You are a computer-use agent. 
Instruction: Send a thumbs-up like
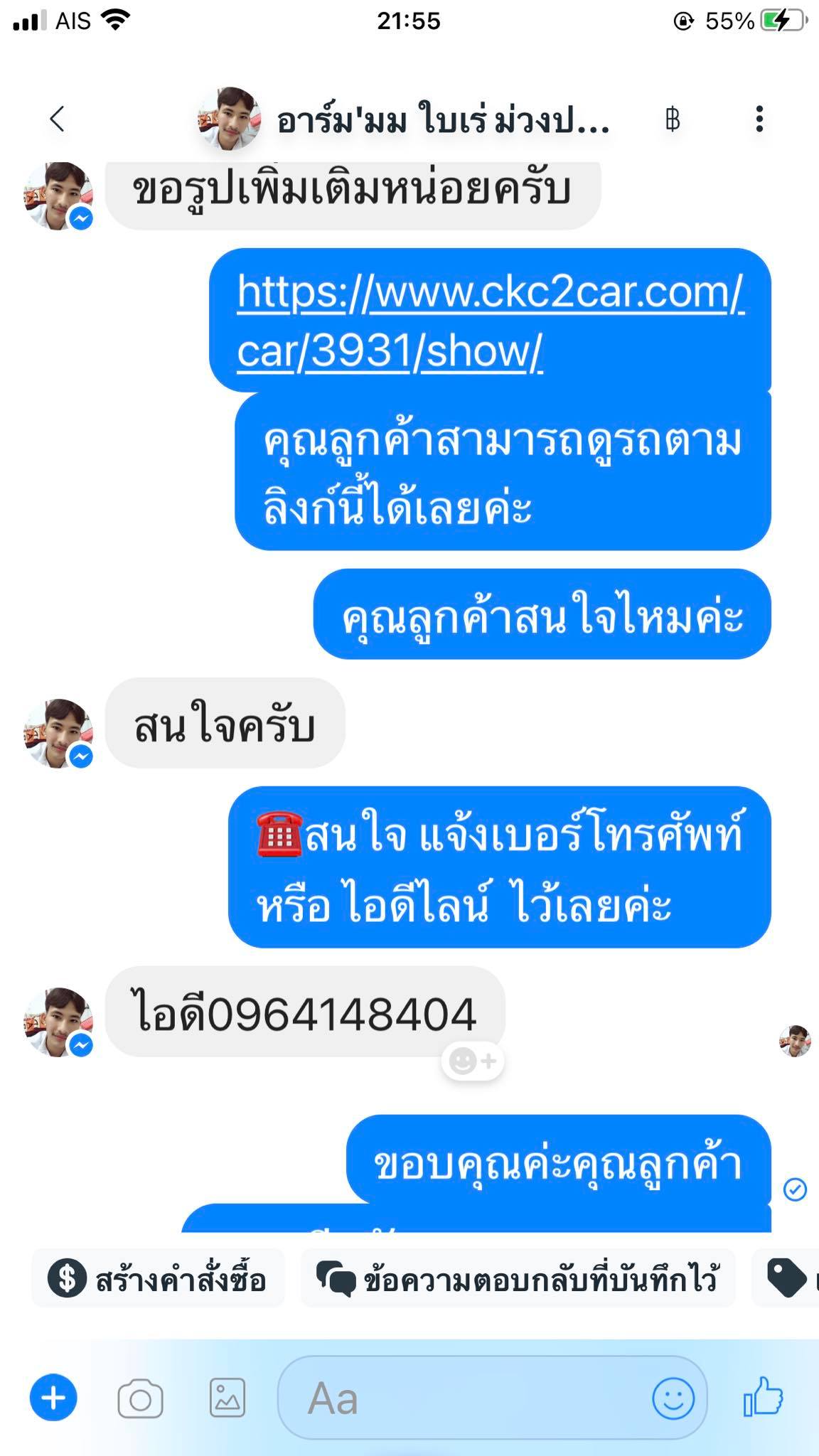tap(763, 1397)
